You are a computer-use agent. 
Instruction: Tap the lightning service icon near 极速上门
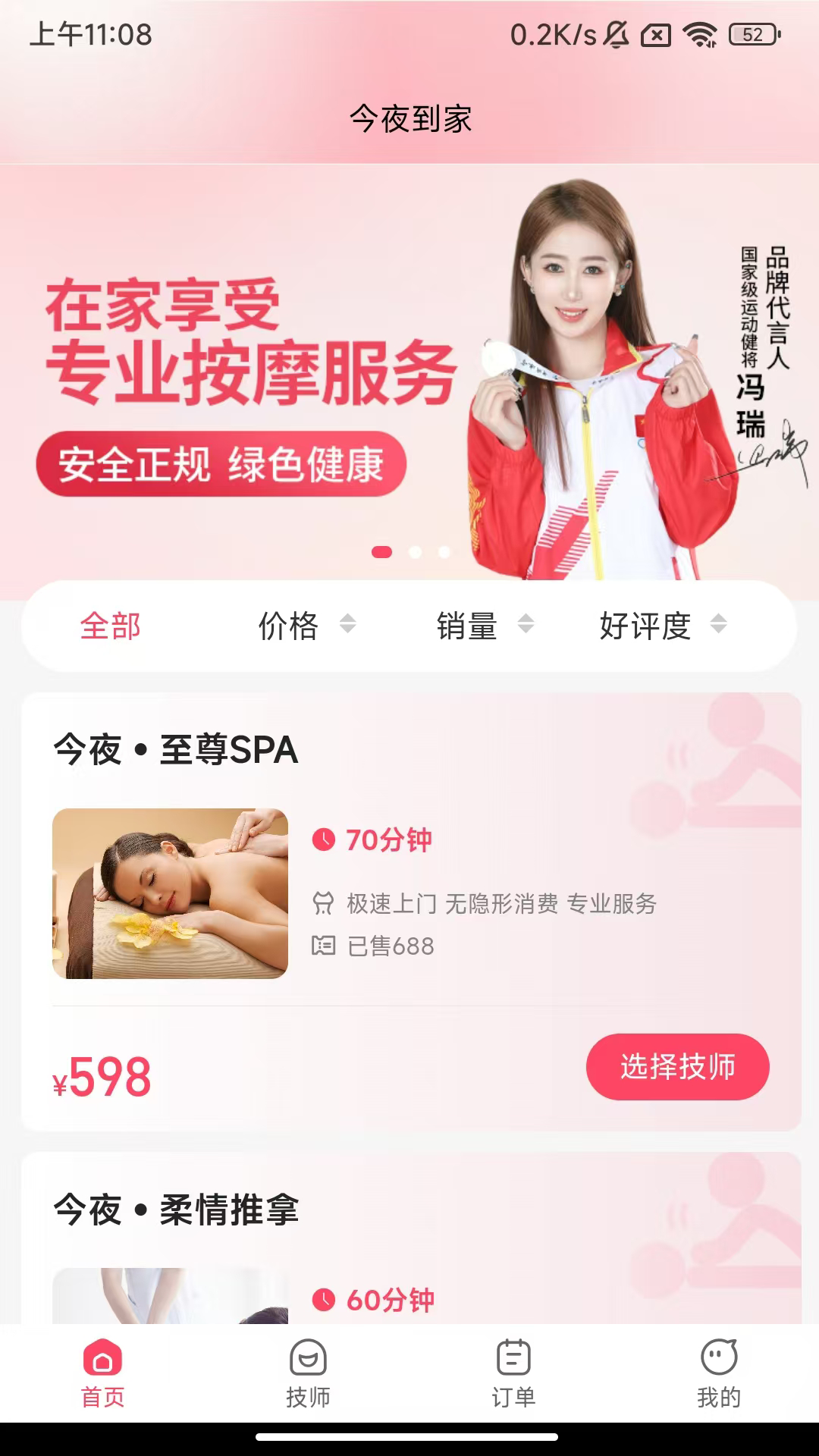323,903
